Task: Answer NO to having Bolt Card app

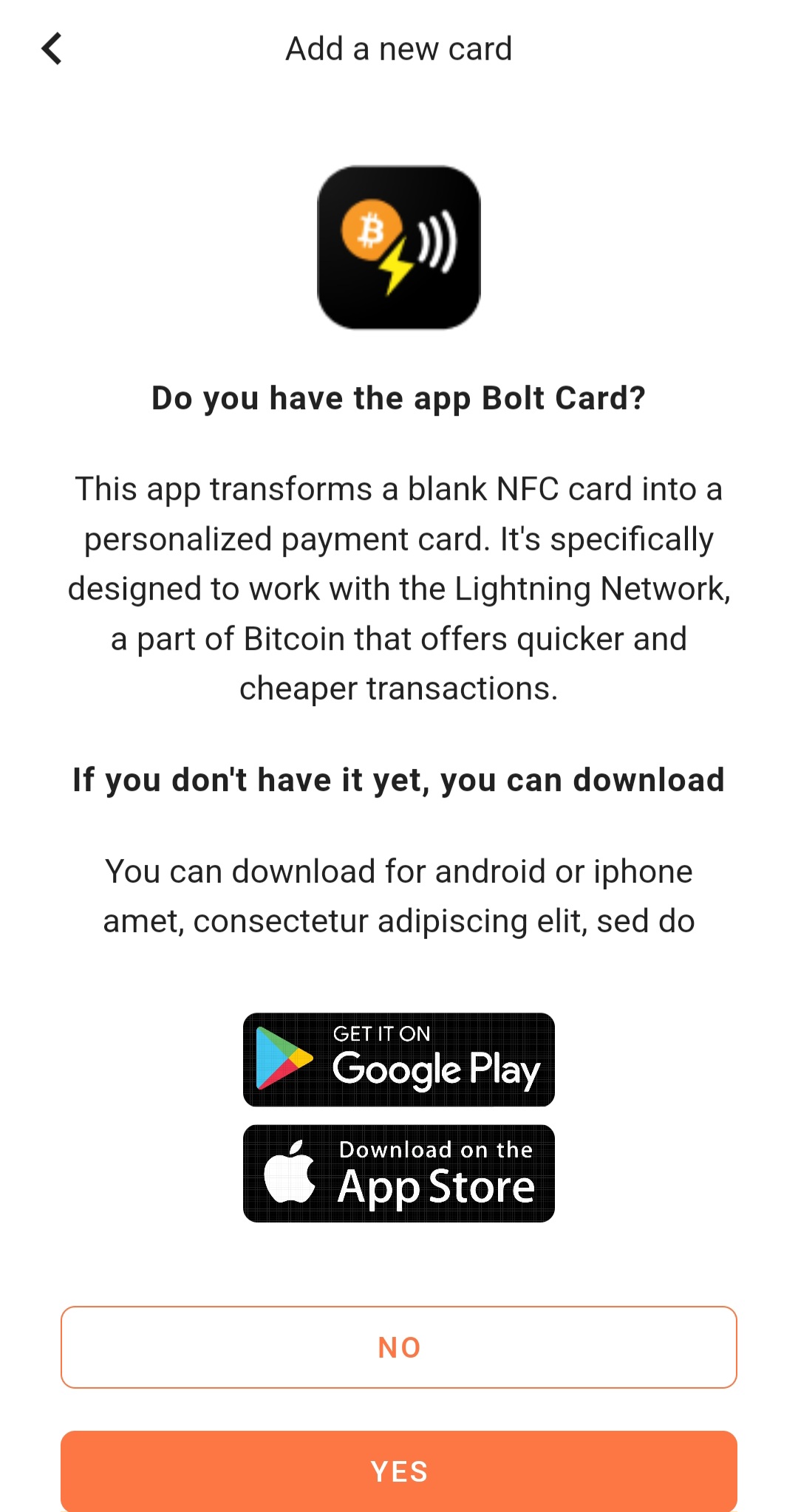Action: pos(398,1347)
